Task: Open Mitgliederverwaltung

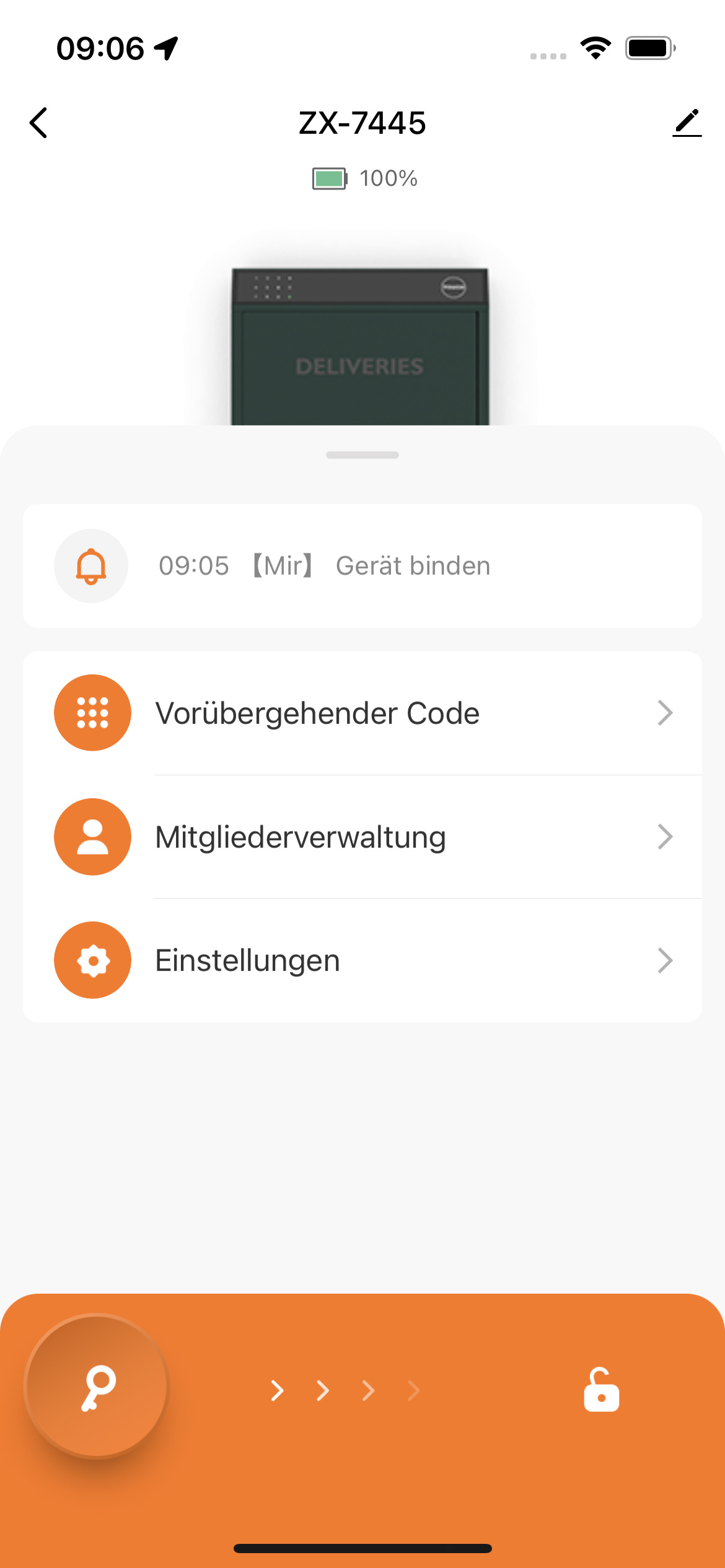Action: (x=362, y=837)
